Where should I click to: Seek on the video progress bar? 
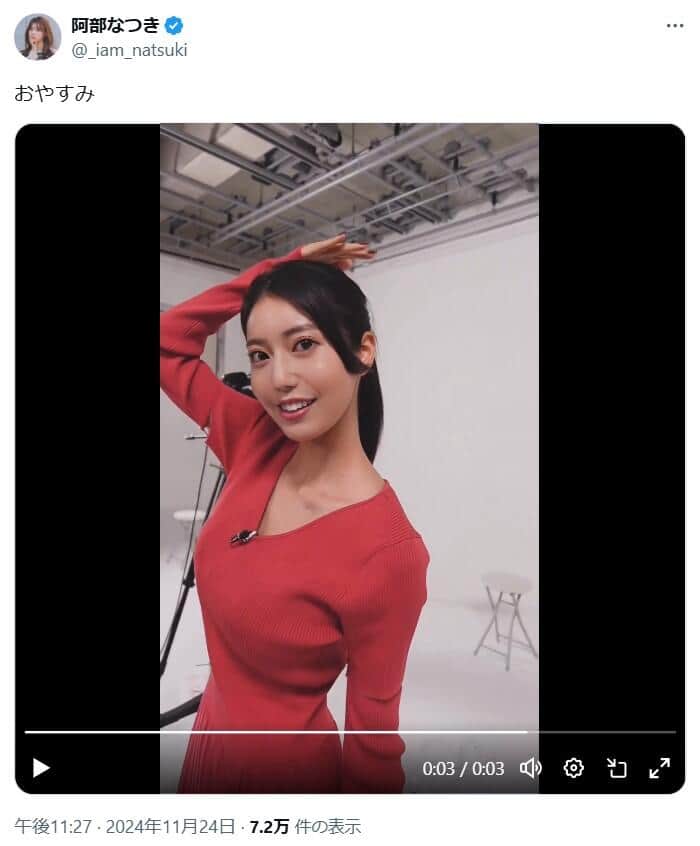pyautogui.click(x=300, y=732)
